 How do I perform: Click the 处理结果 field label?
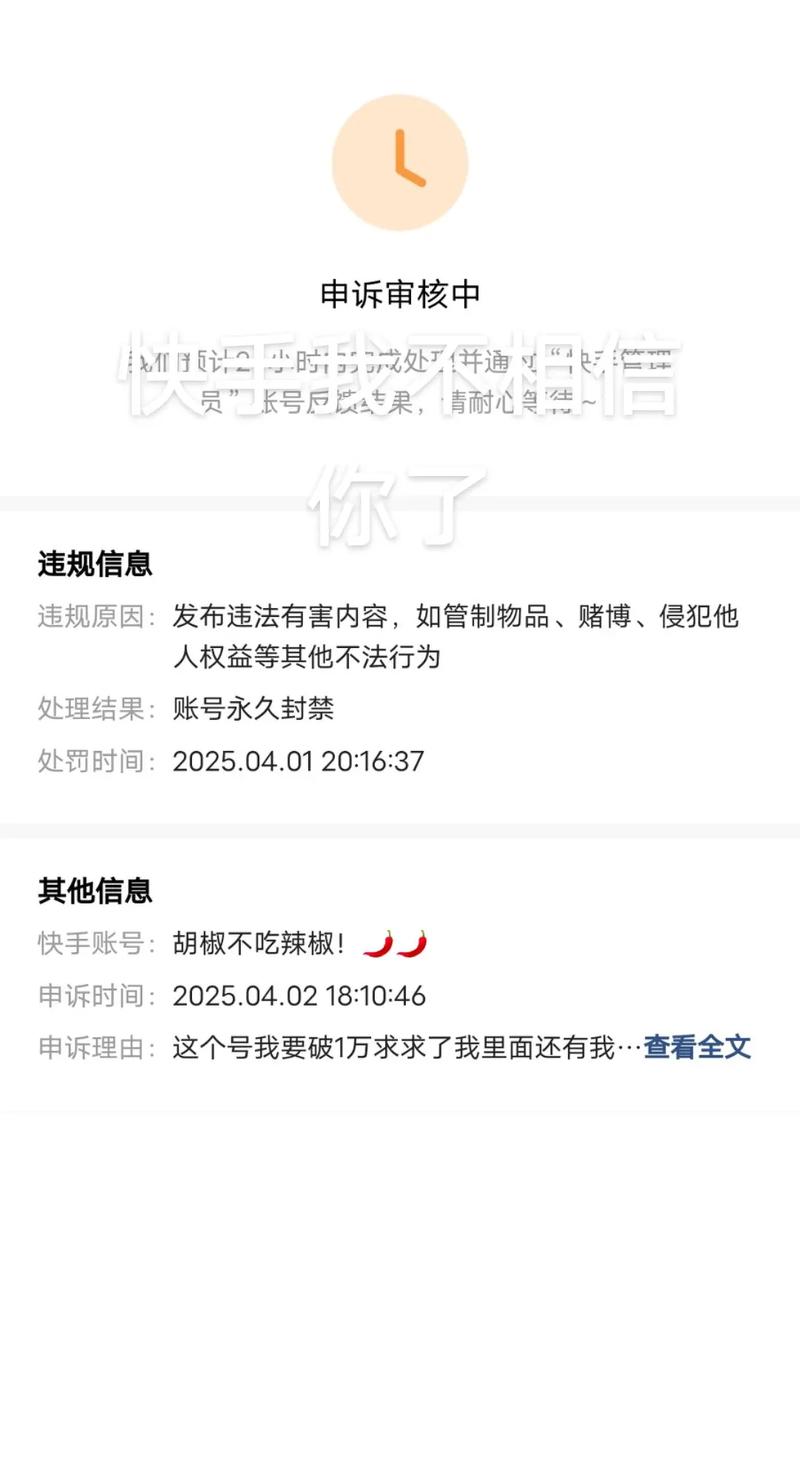pos(92,710)
